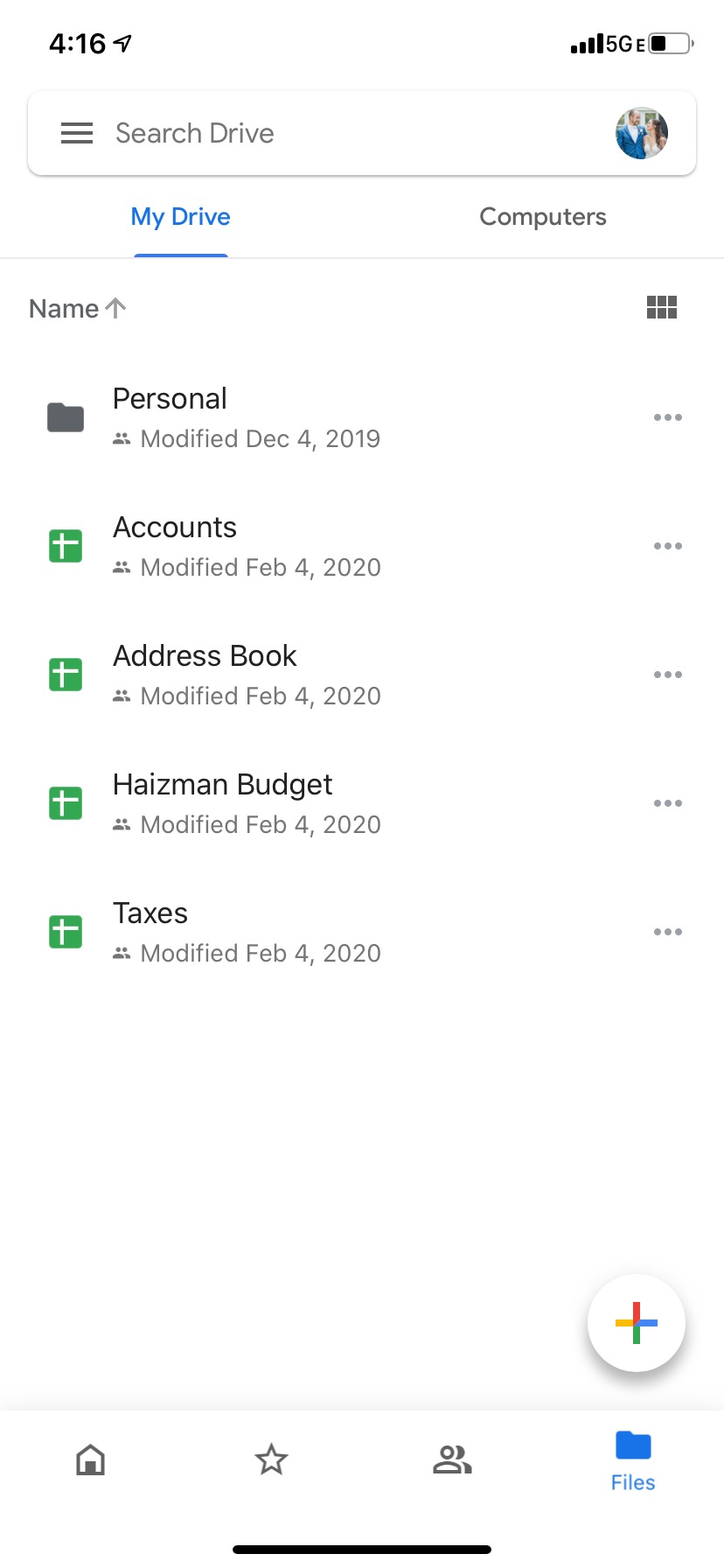Change sort order via Name
Viewport: 724px width, 1568px height.
pyautogui.click(x=78, y=309)
